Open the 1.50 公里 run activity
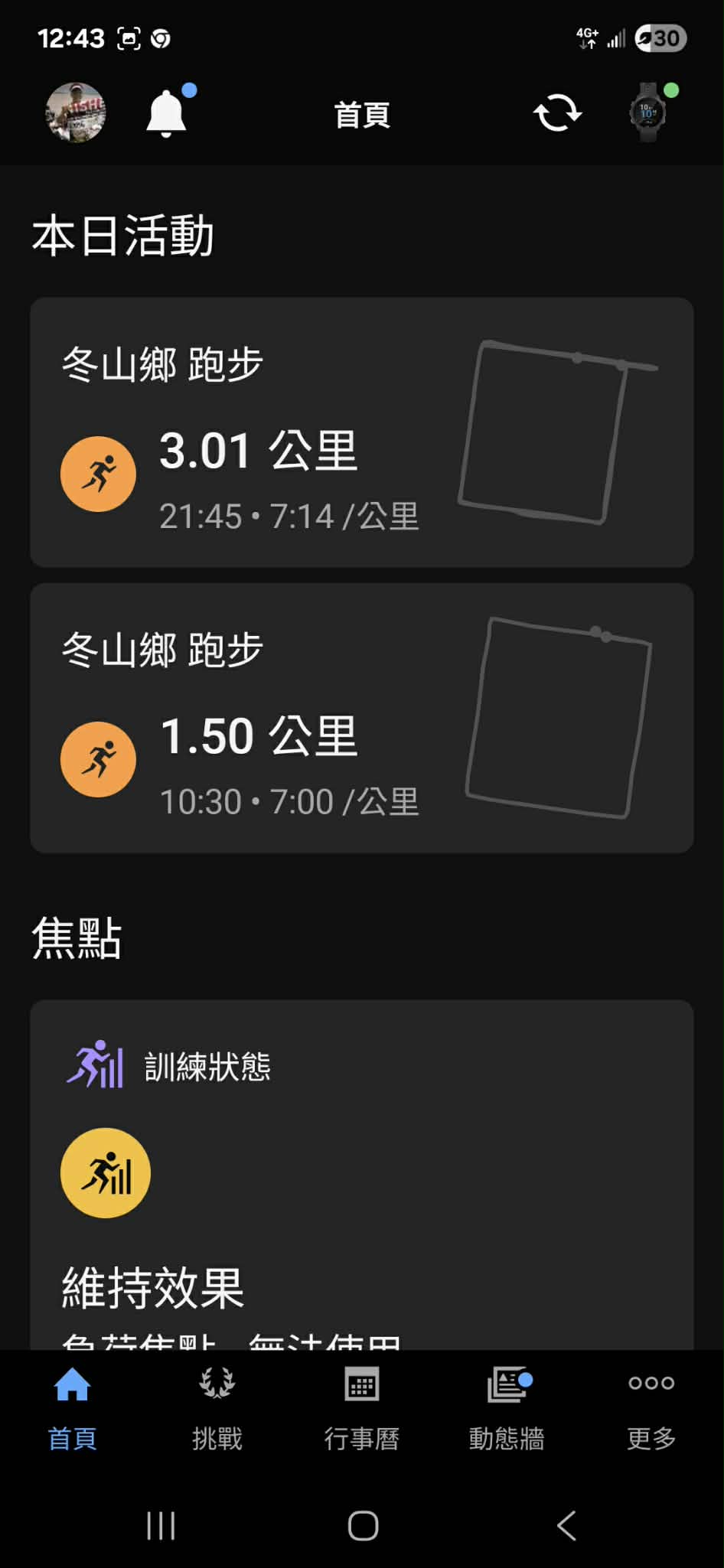724x1568 pixels. coord(361,718)
